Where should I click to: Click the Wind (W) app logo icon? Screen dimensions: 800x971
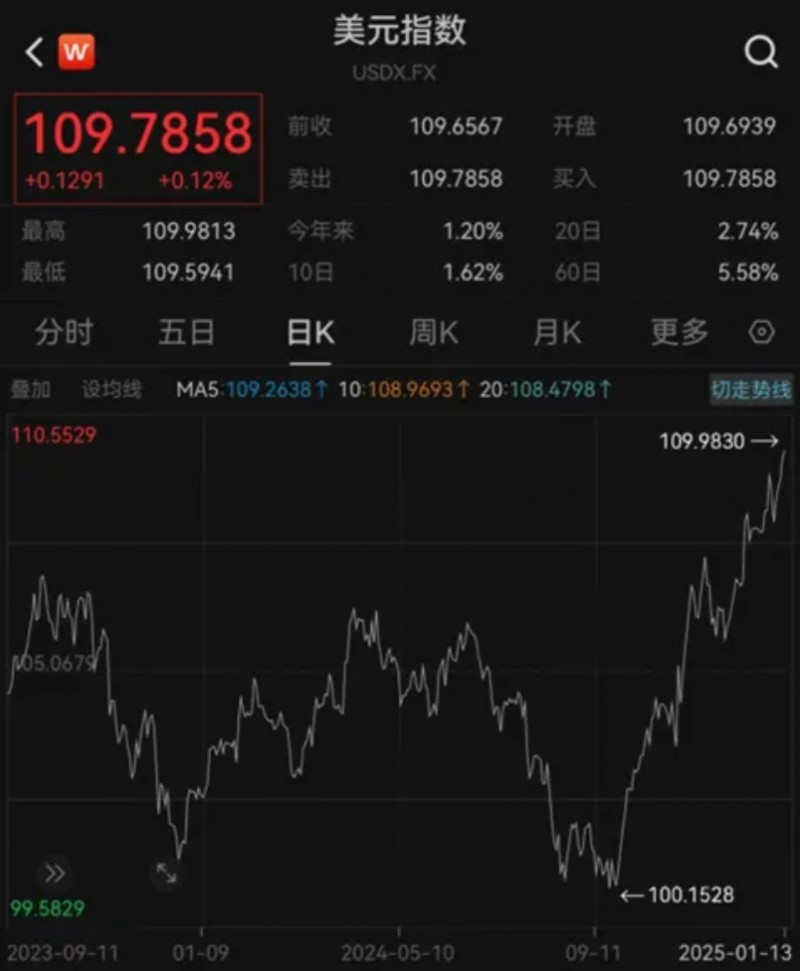[75, 51]
